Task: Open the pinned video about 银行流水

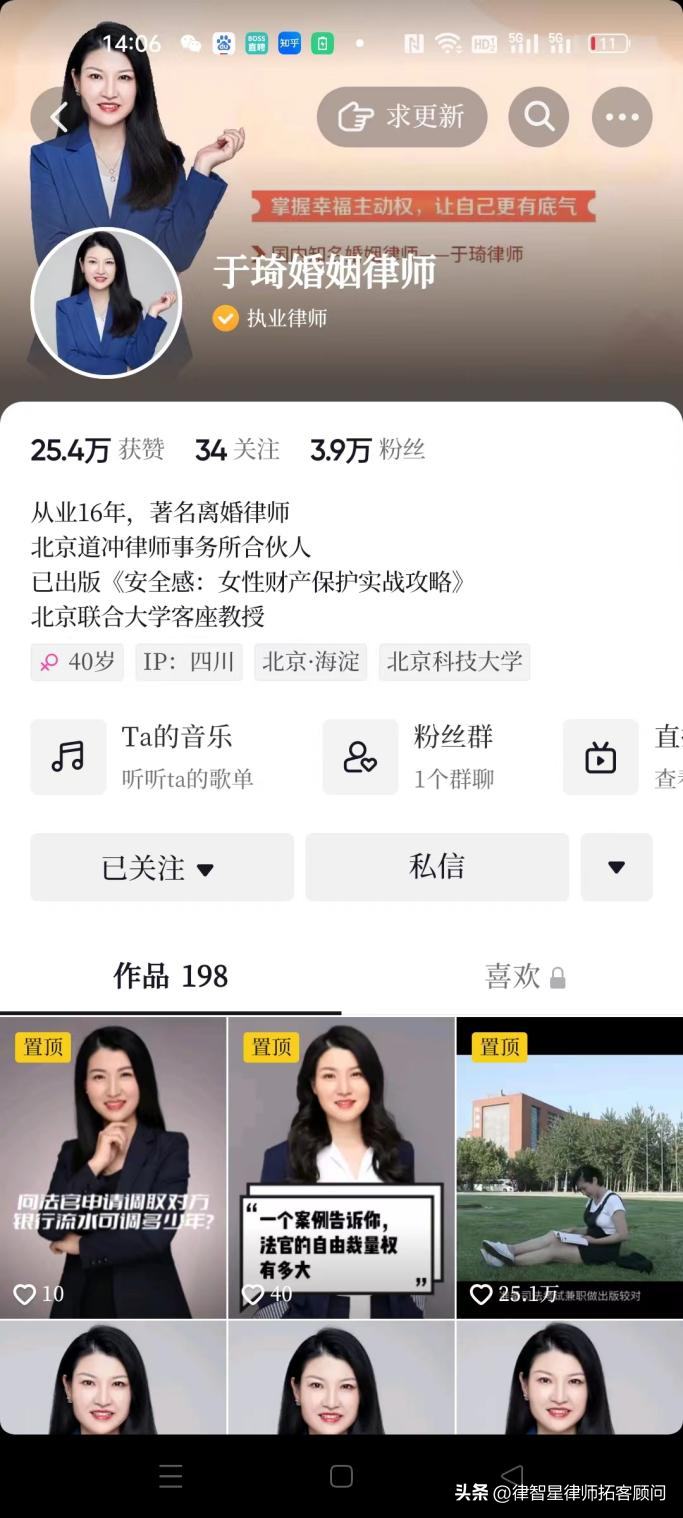Action: 113,1167
